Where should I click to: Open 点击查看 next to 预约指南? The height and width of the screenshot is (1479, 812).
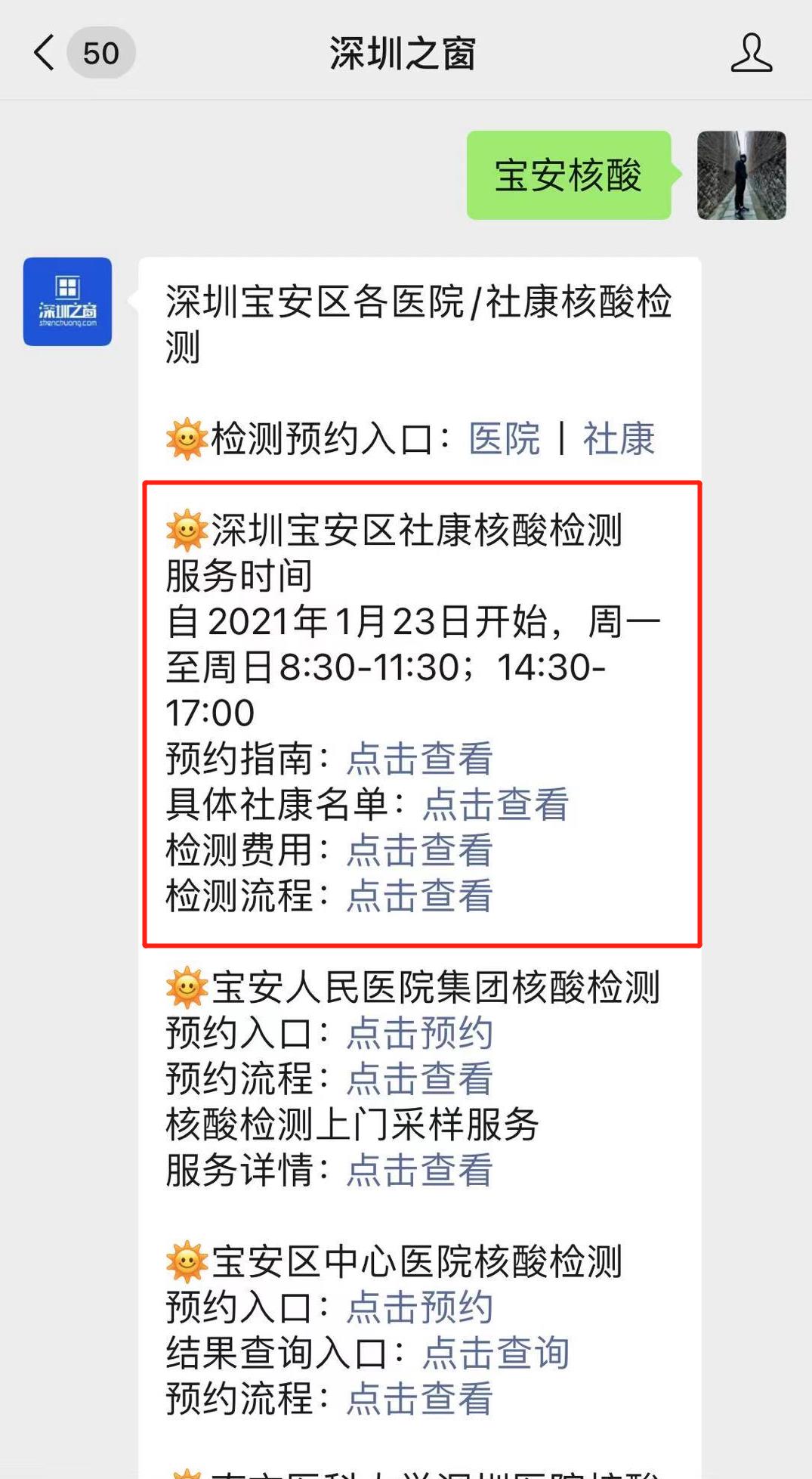click(419, 758)
